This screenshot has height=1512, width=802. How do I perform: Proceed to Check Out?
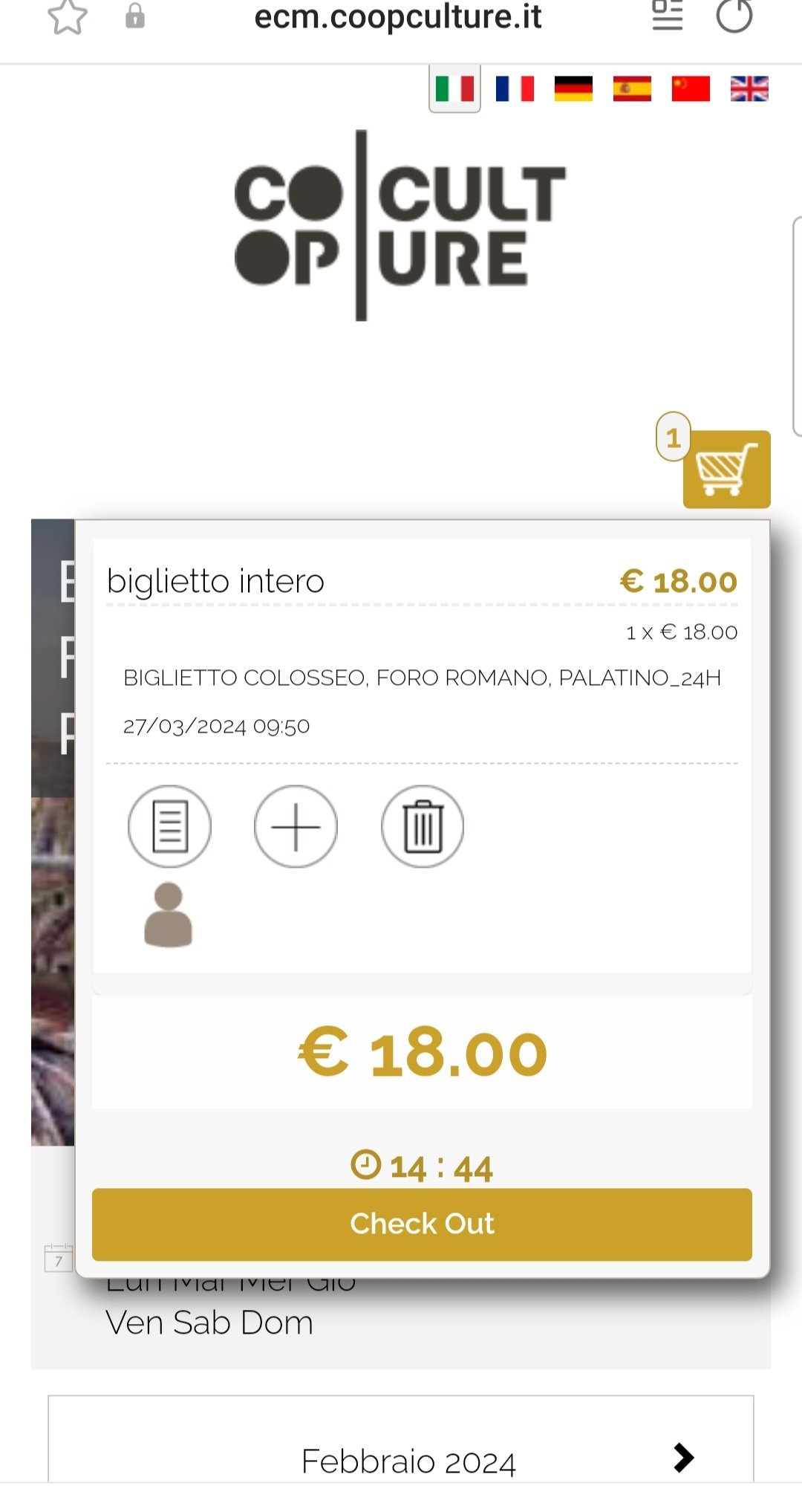pyautogui.click(x=422, y=1224)
